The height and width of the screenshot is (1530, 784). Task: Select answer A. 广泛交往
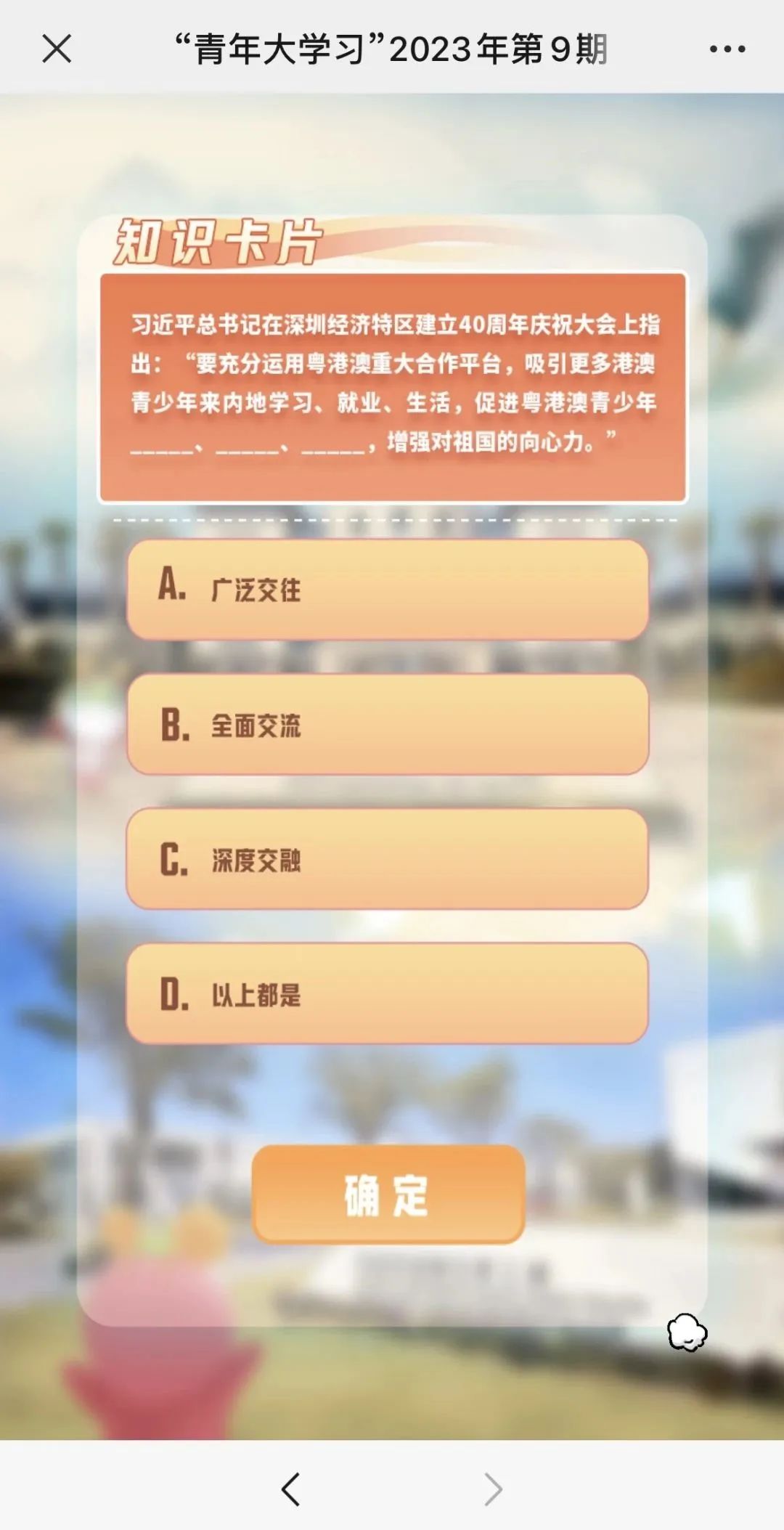[387, 589]
